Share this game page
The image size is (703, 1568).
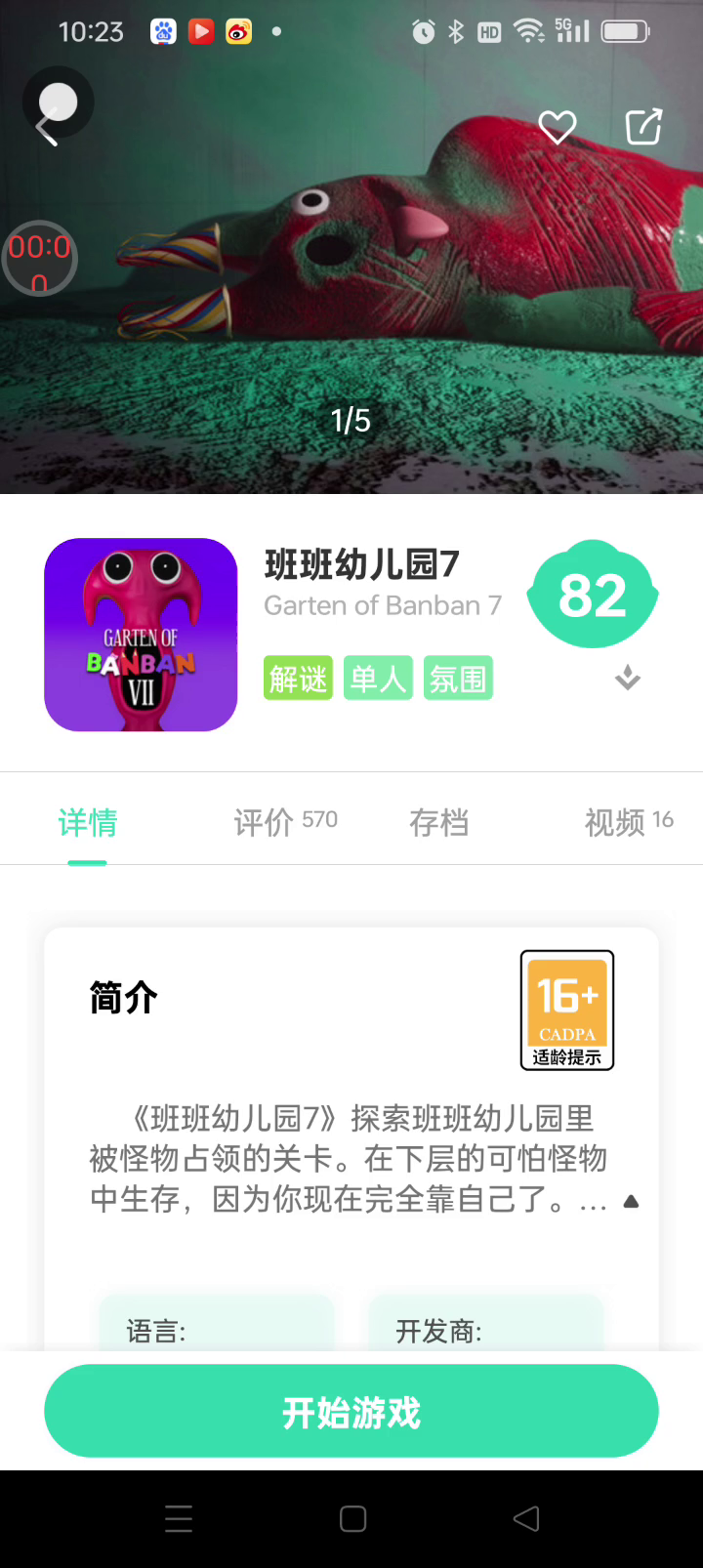coord(643,127)
